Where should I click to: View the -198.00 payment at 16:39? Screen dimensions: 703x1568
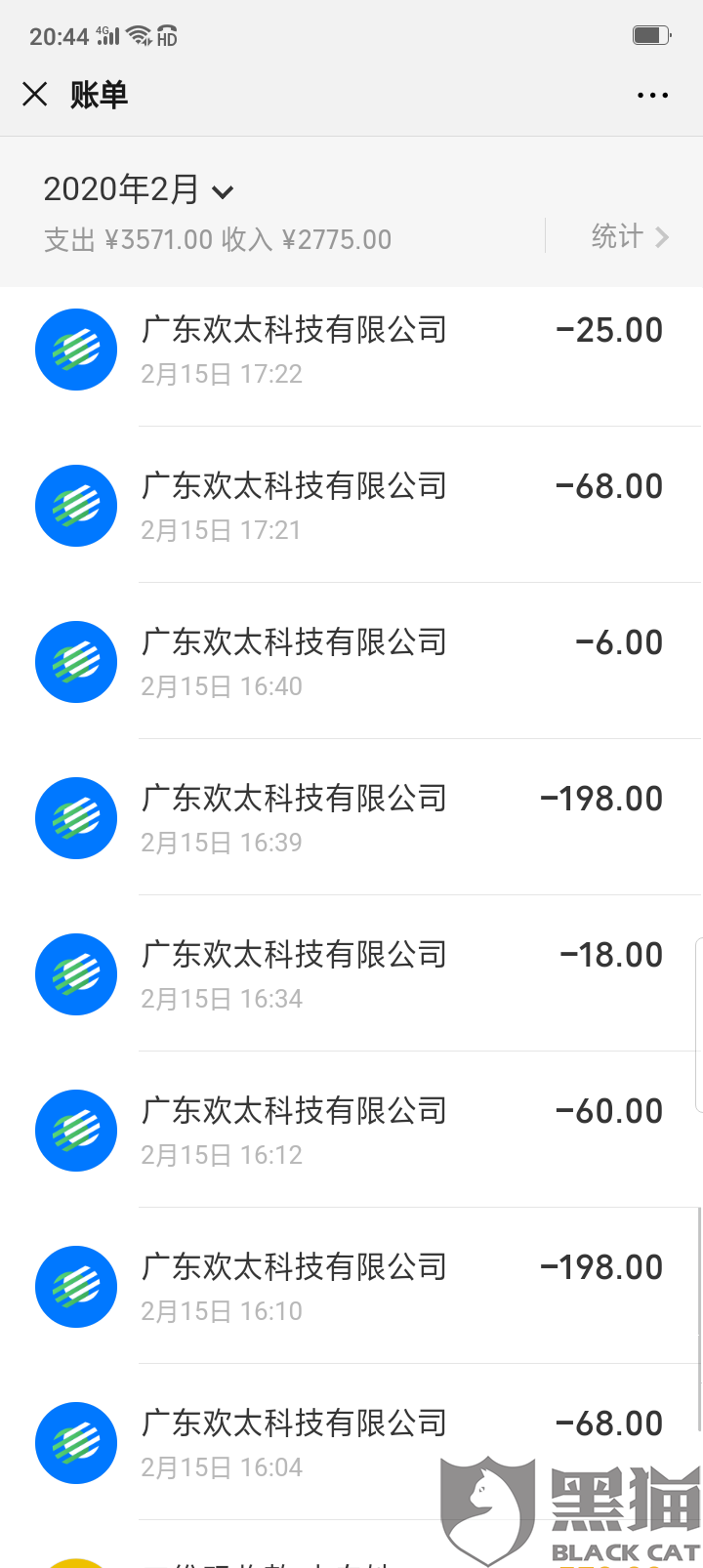coord(351,818)
